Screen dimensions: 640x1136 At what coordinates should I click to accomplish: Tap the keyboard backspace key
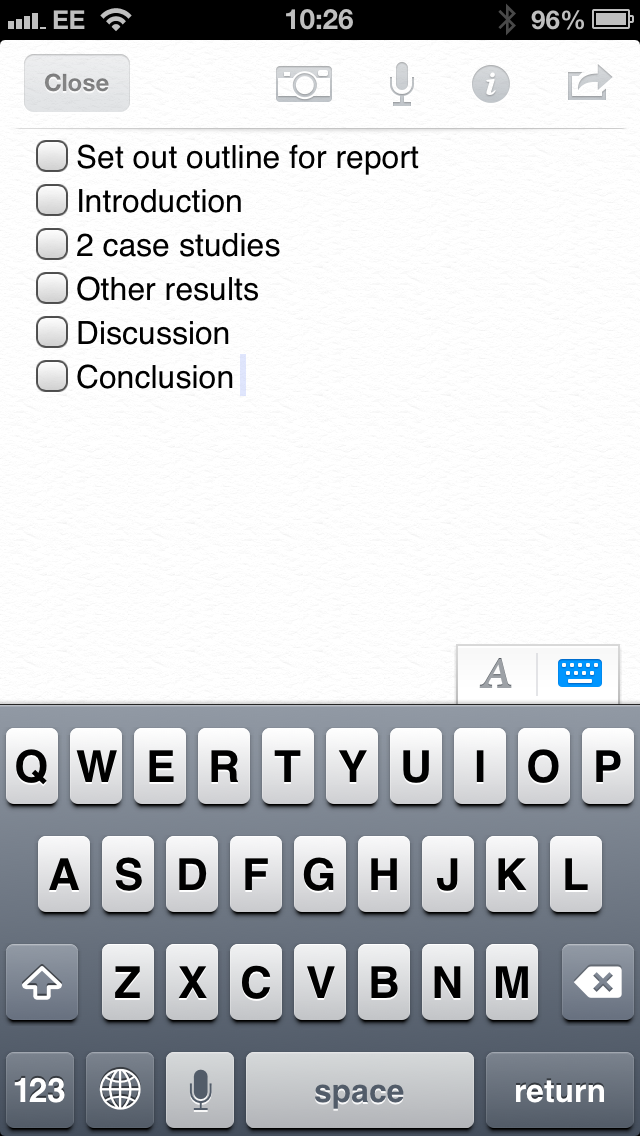[598, 982]
